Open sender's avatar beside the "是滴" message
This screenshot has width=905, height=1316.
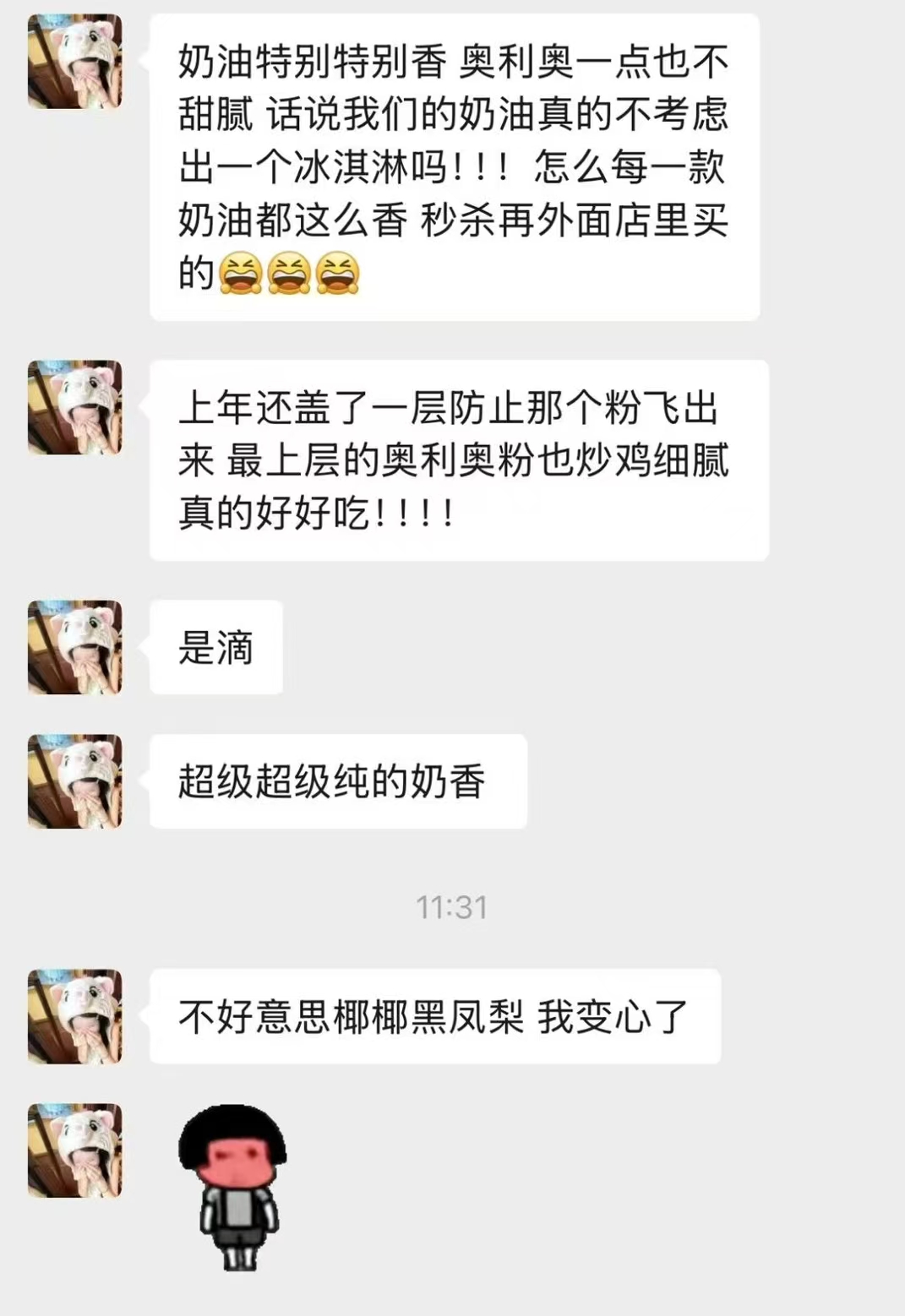(75, 647)
